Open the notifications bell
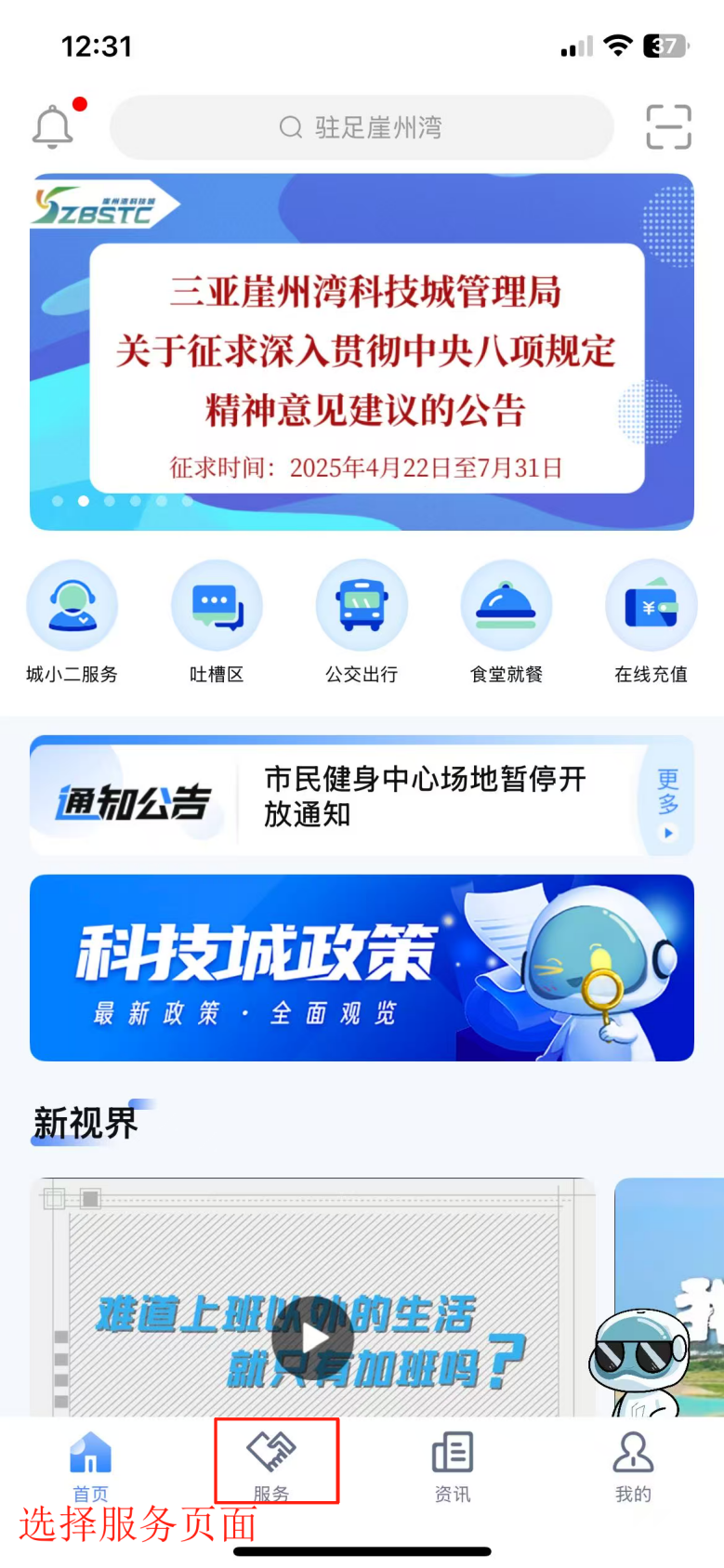The height and width of the screenshot is (1568, 724). pos(53,127)
